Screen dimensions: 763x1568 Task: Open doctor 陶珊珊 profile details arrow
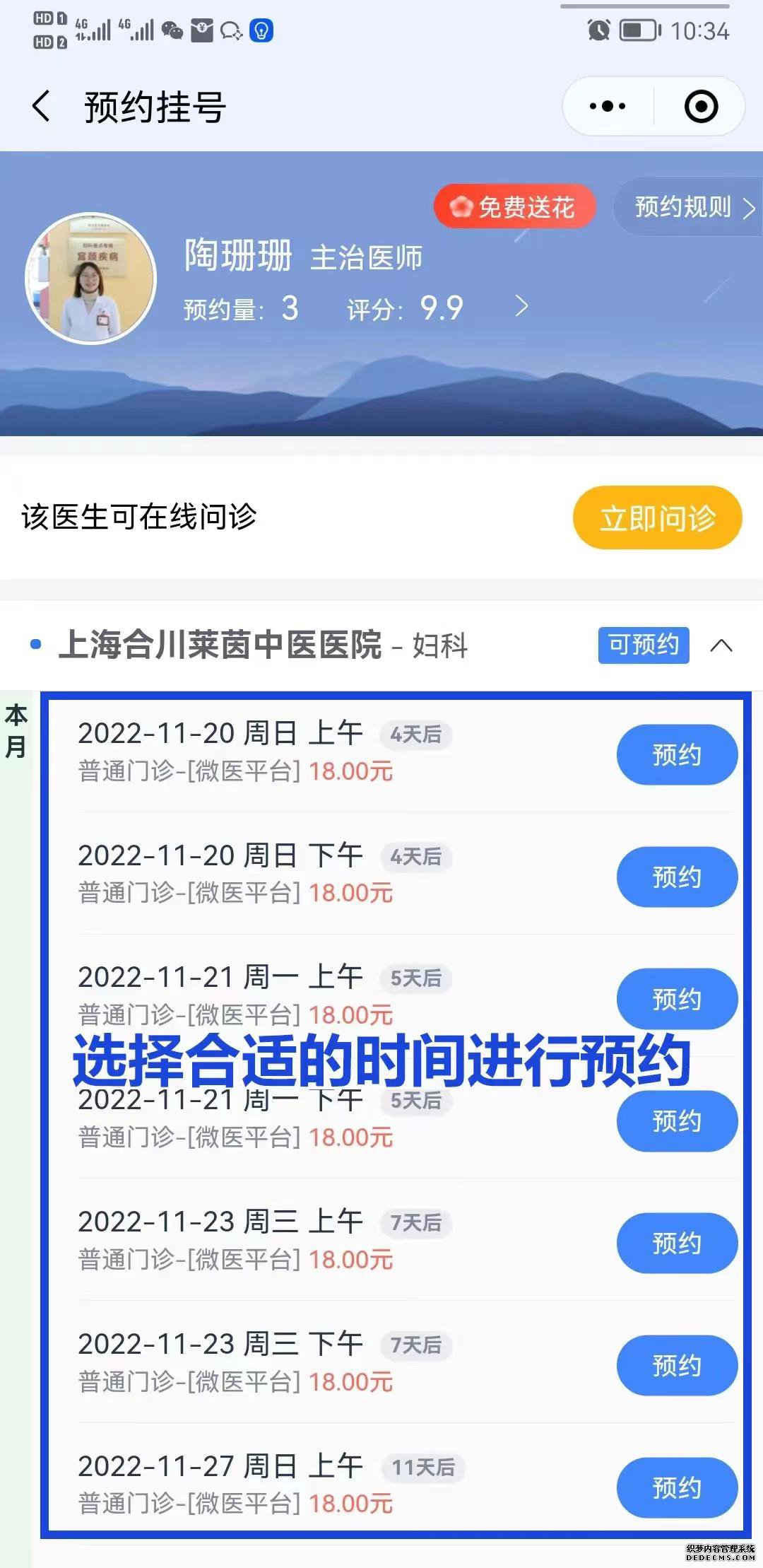point(521,307)
